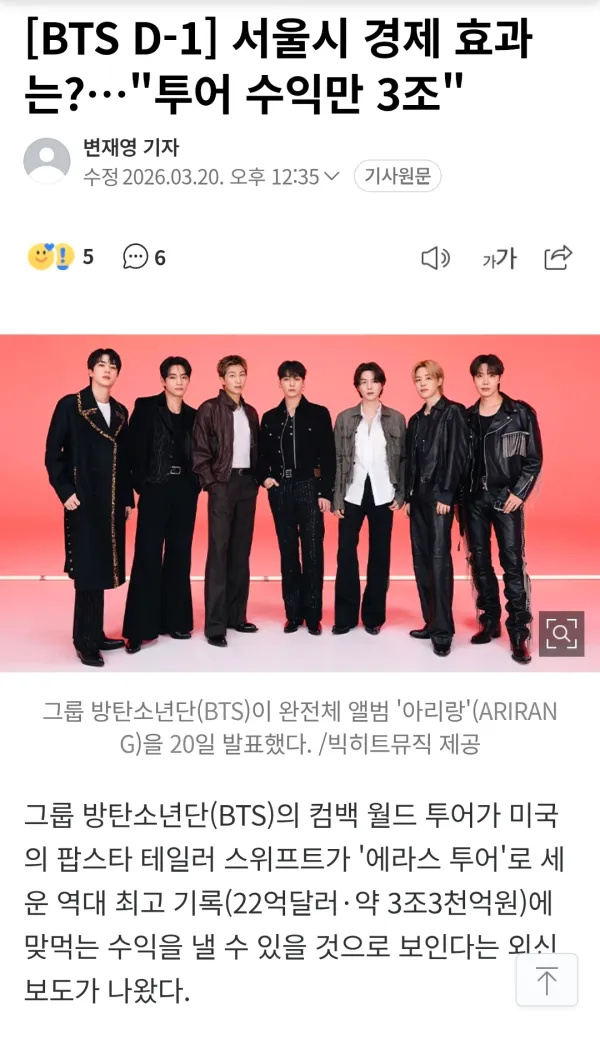The height and width of the screenshot is (1039, 600).
Task: Open the 기사원문 original article button
Action: point(397,176)
